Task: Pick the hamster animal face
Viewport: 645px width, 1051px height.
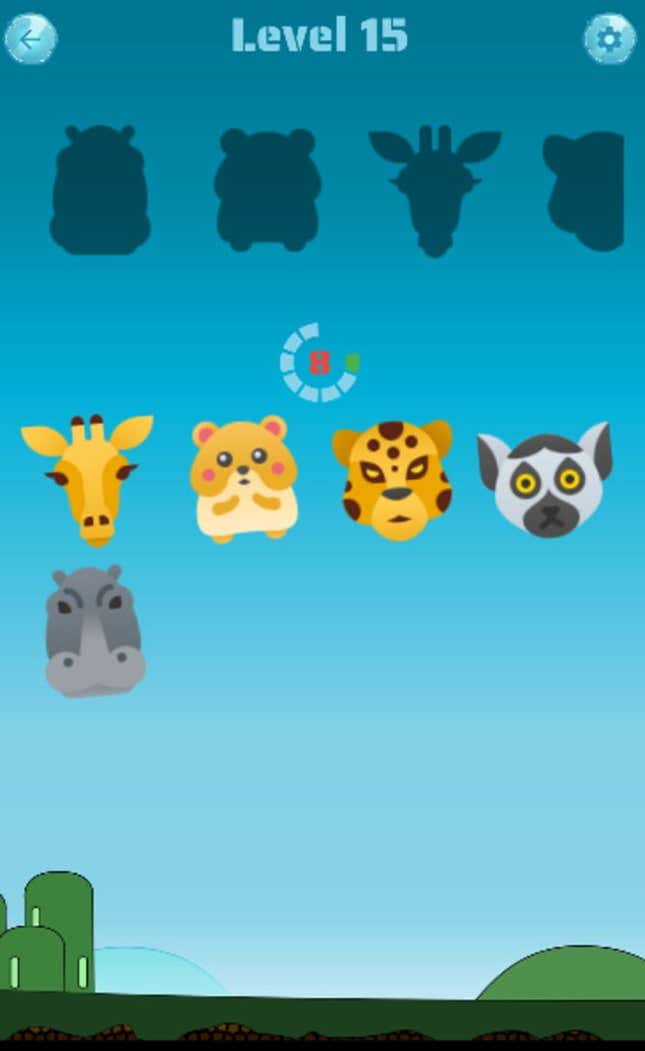Action: pos(243,479)
